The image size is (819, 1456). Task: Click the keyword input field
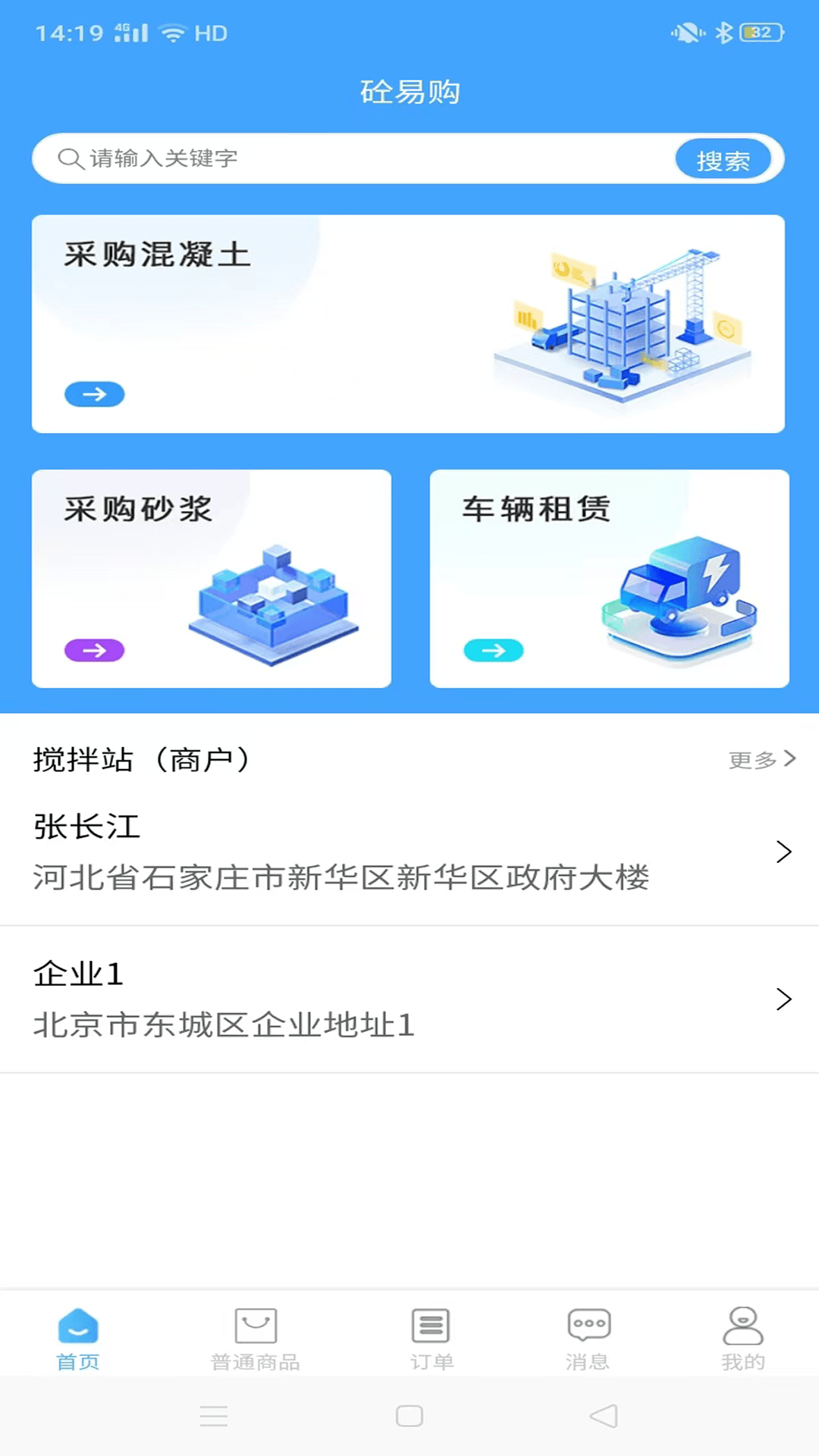pyautogui.click(x=303, y=159)
